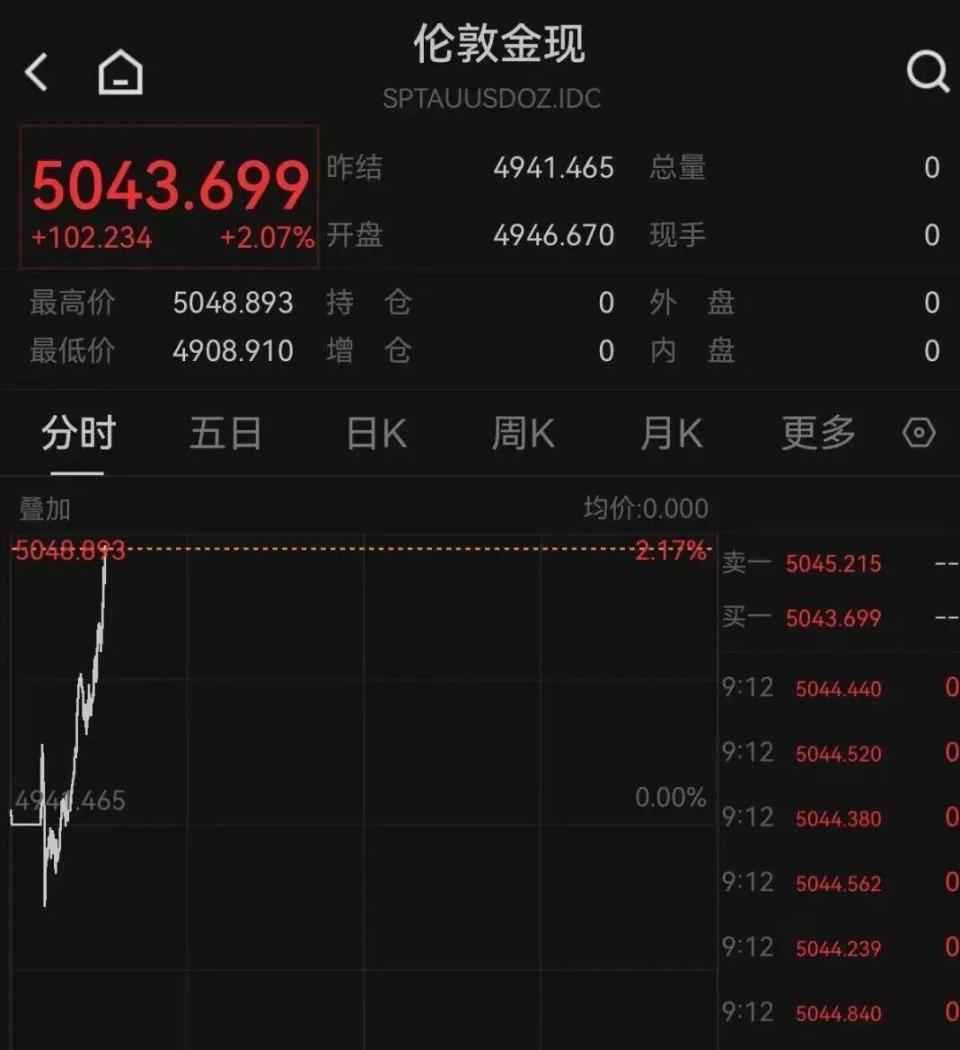Select the 昨结 previous close 4941.465
The width and height of the screenshot is (960, 1050).
click(x=555, y=168)
